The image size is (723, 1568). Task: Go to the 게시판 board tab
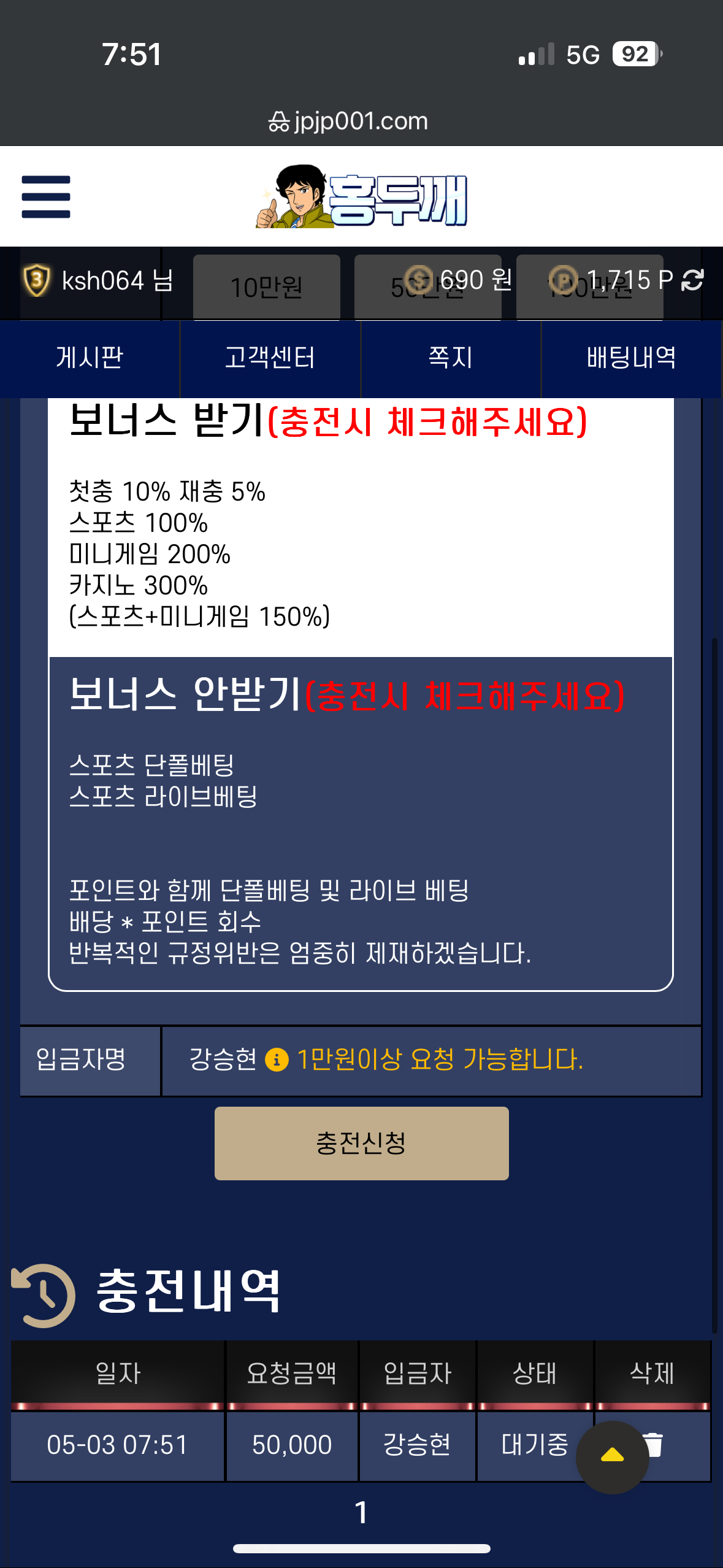pyautogui.click(x=90, y=358)
